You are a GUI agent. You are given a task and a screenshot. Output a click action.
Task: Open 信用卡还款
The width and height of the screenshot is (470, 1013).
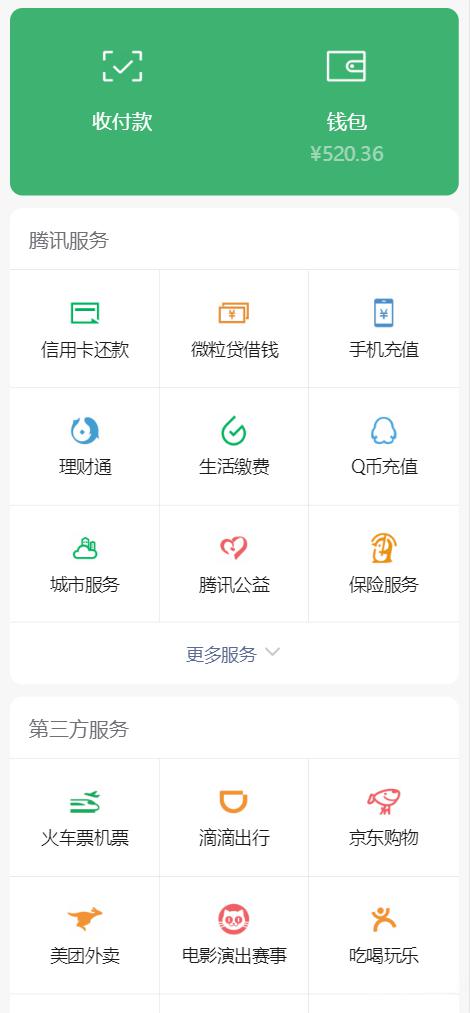[x=85, y=329]
